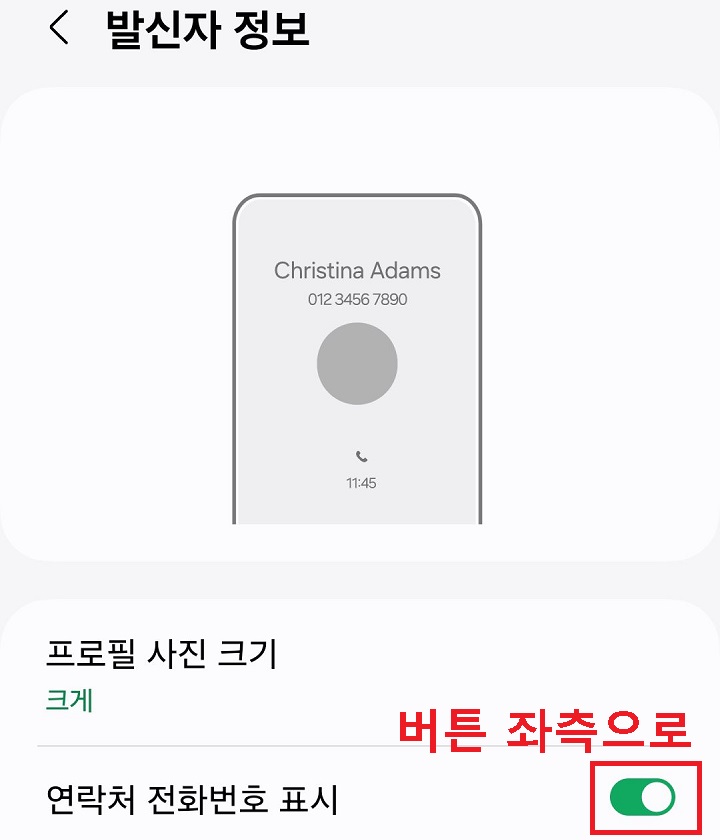Select the call preview phone mockup
Screen dimensions: 720x840
point(358,360)
